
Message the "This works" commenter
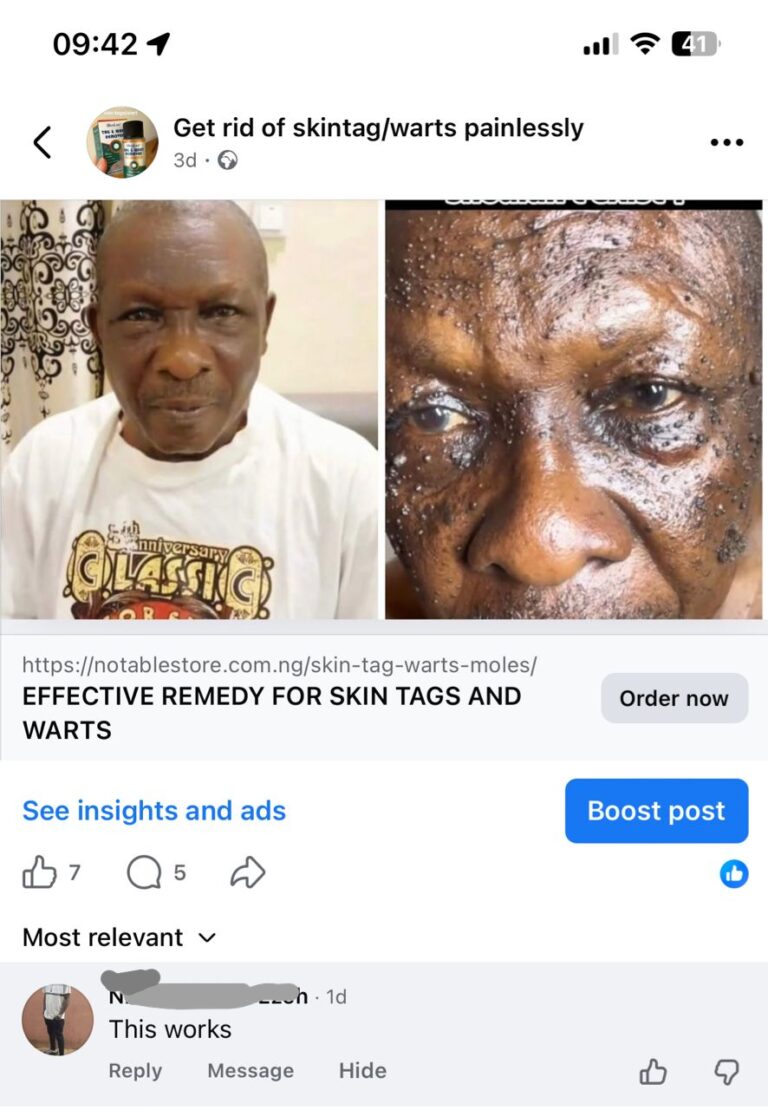250,1071
